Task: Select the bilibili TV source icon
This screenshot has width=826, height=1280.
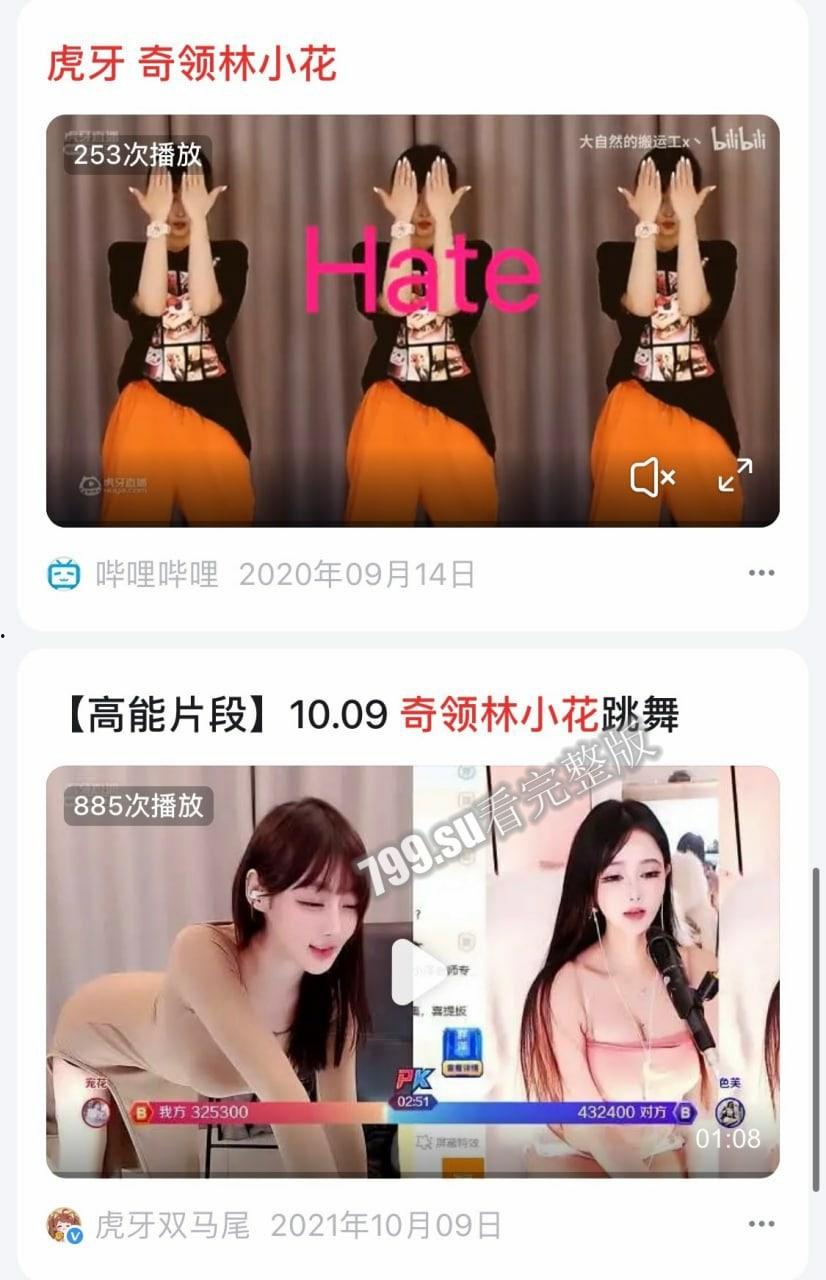Action: tap(62, 571)
